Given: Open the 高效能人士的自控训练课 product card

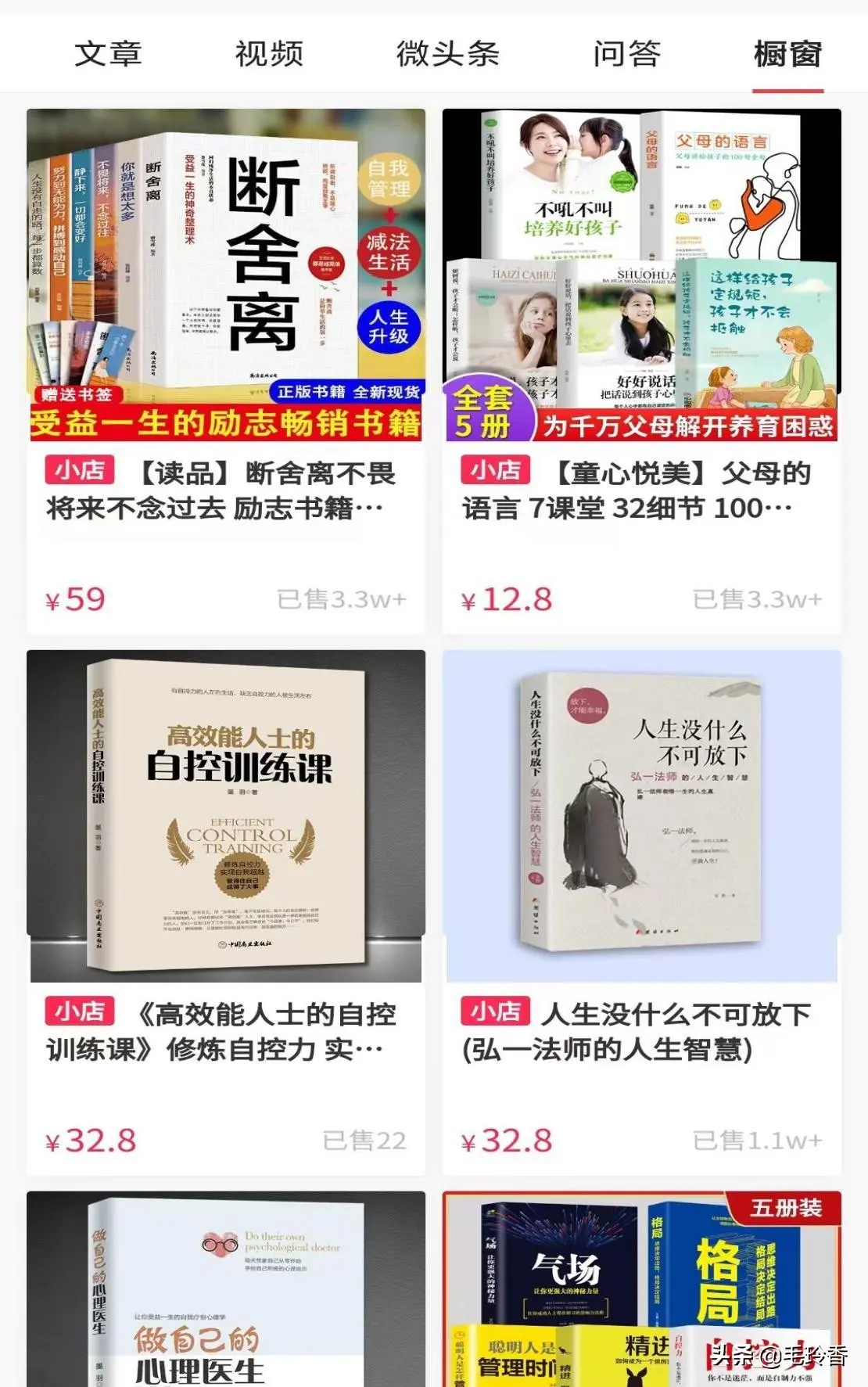Looking at the screenshot, I should tap(226, 911).
